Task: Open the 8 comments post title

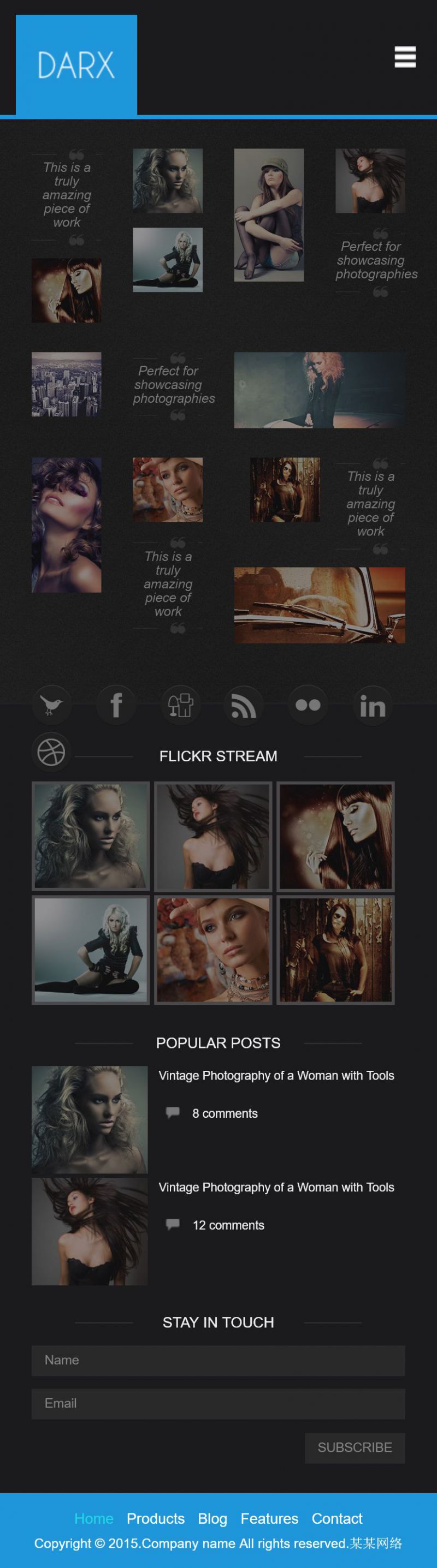Action: pos(276,1076)
